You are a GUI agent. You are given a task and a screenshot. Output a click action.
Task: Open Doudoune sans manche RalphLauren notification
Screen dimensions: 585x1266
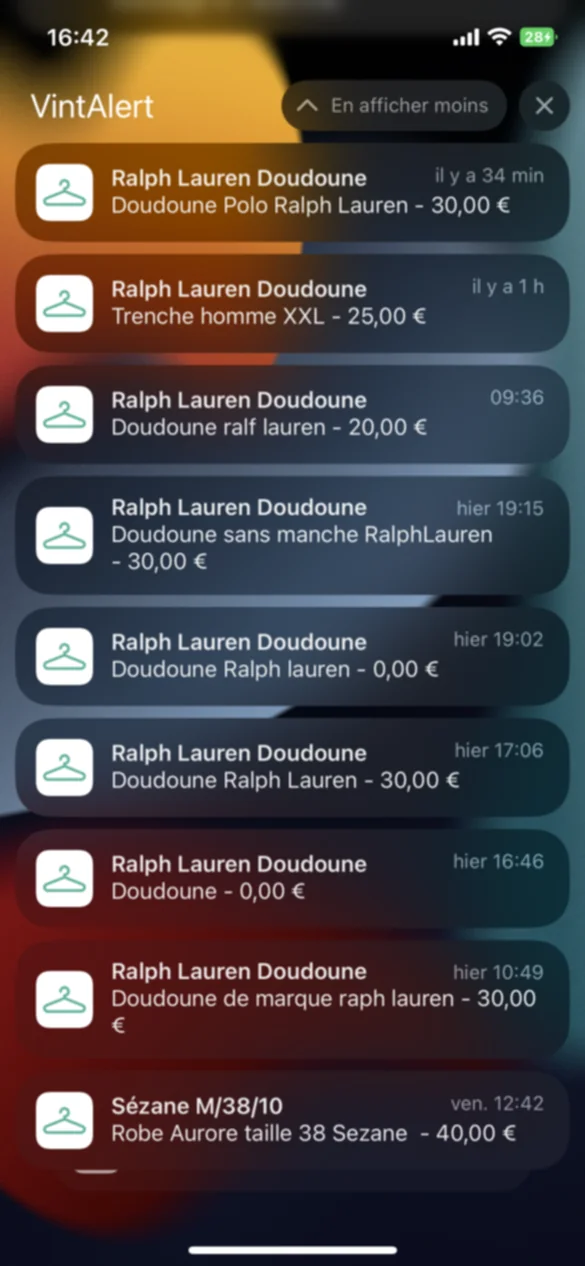292,535
